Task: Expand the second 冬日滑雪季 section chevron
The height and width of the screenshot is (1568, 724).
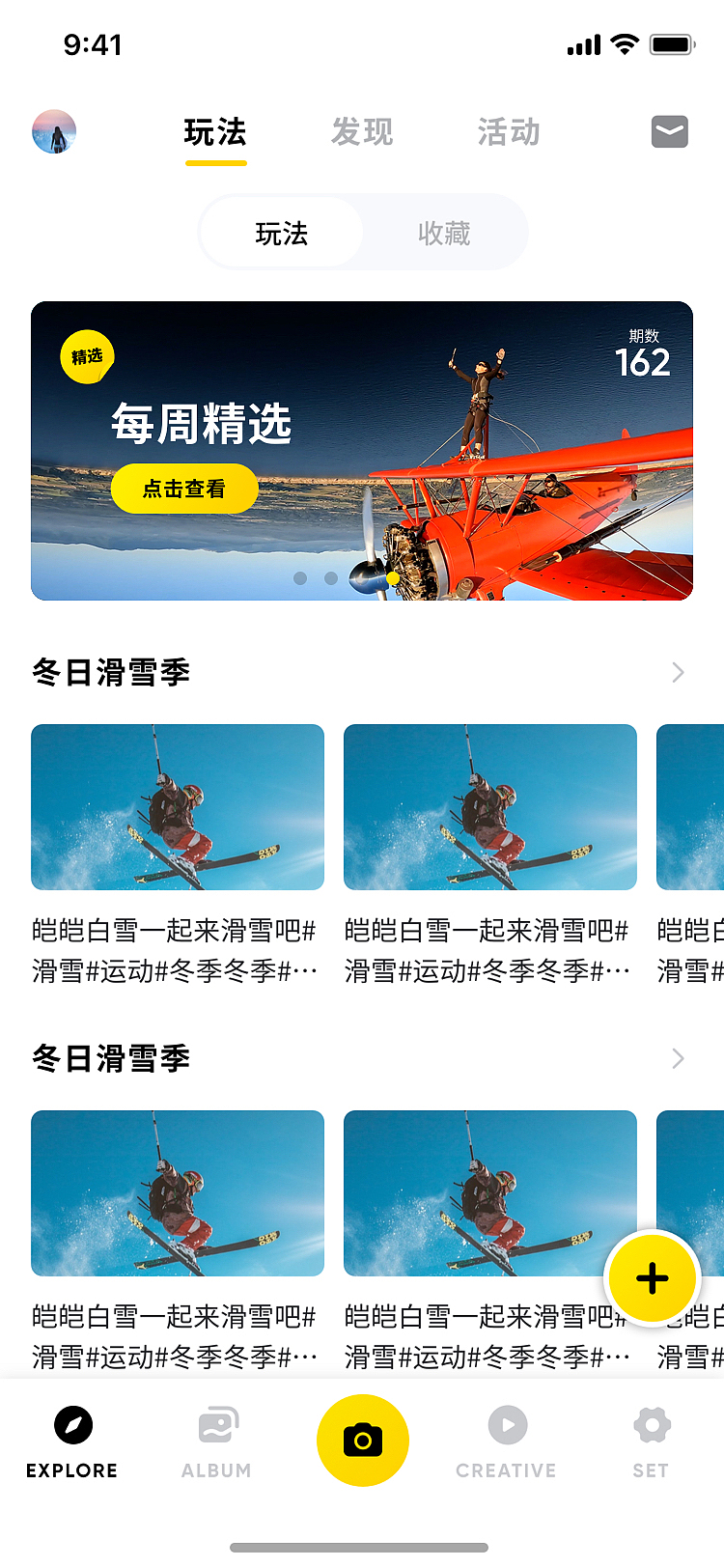Action: click(678, 1058)
